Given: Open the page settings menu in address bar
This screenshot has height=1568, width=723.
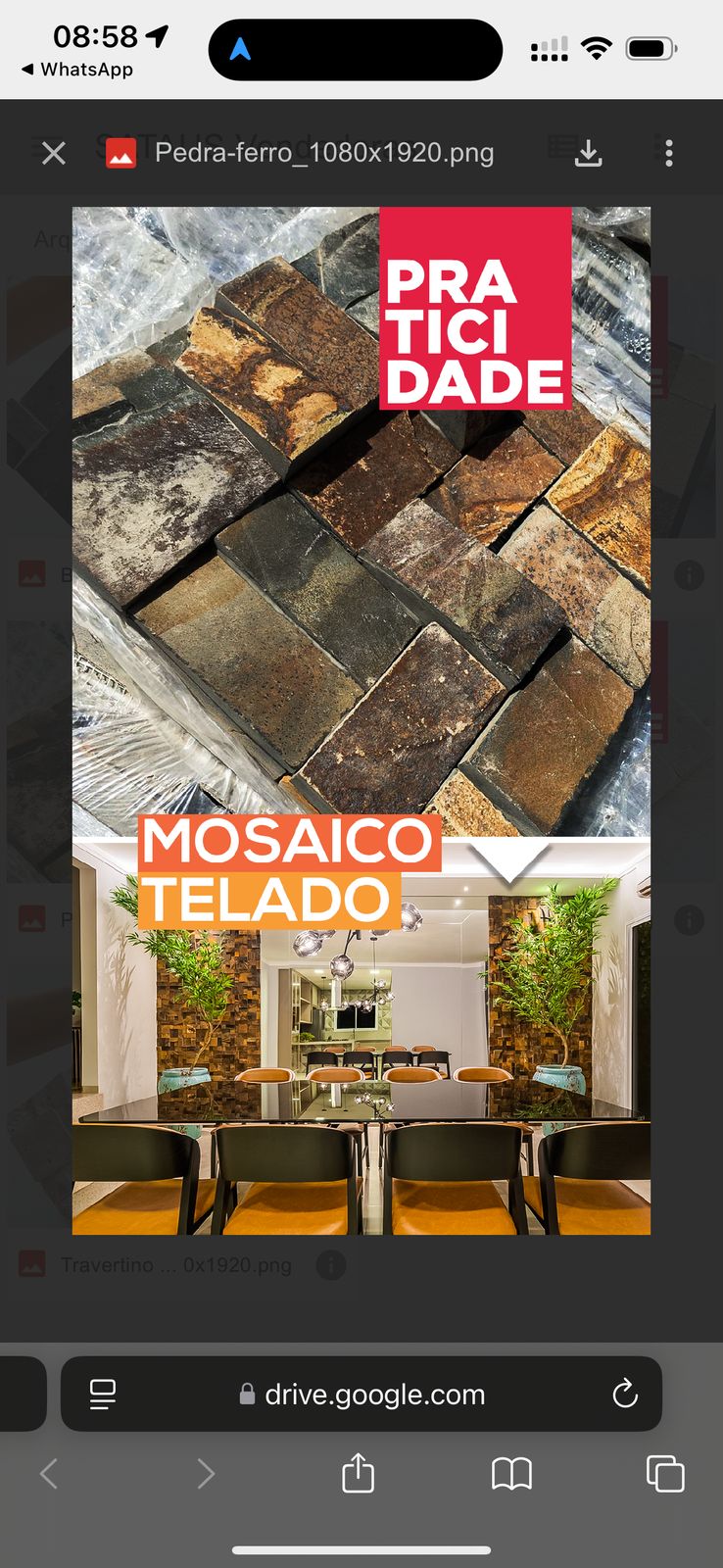Looking at the screenshot, I should [103, 1394].
